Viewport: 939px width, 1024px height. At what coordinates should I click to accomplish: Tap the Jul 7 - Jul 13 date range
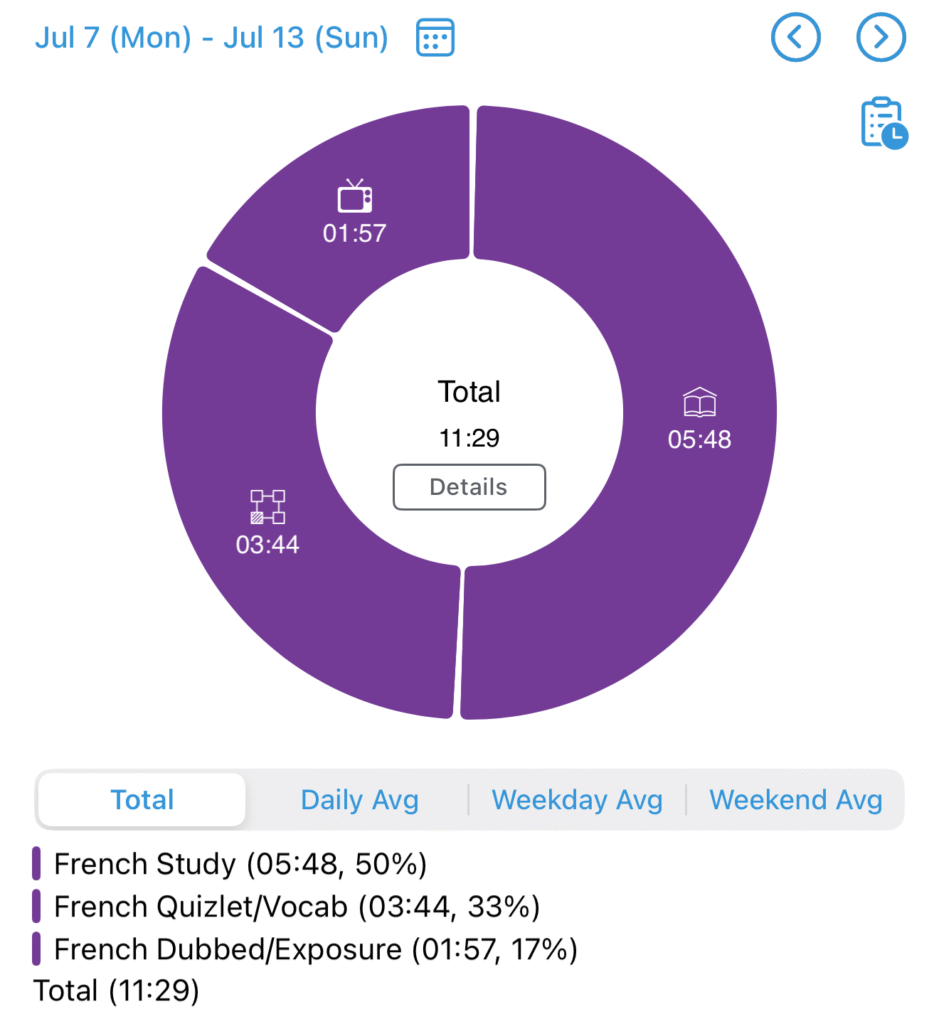click(x=211, y=38)
